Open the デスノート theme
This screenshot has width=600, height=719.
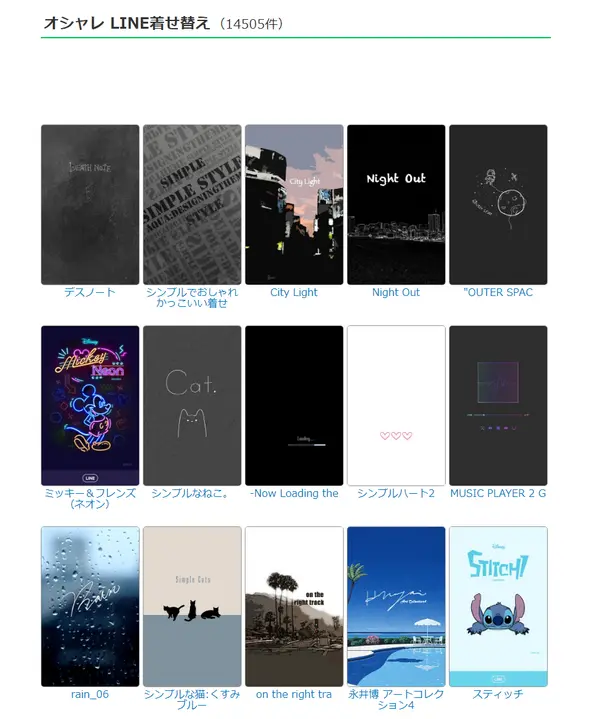click(x=90, y=205)
